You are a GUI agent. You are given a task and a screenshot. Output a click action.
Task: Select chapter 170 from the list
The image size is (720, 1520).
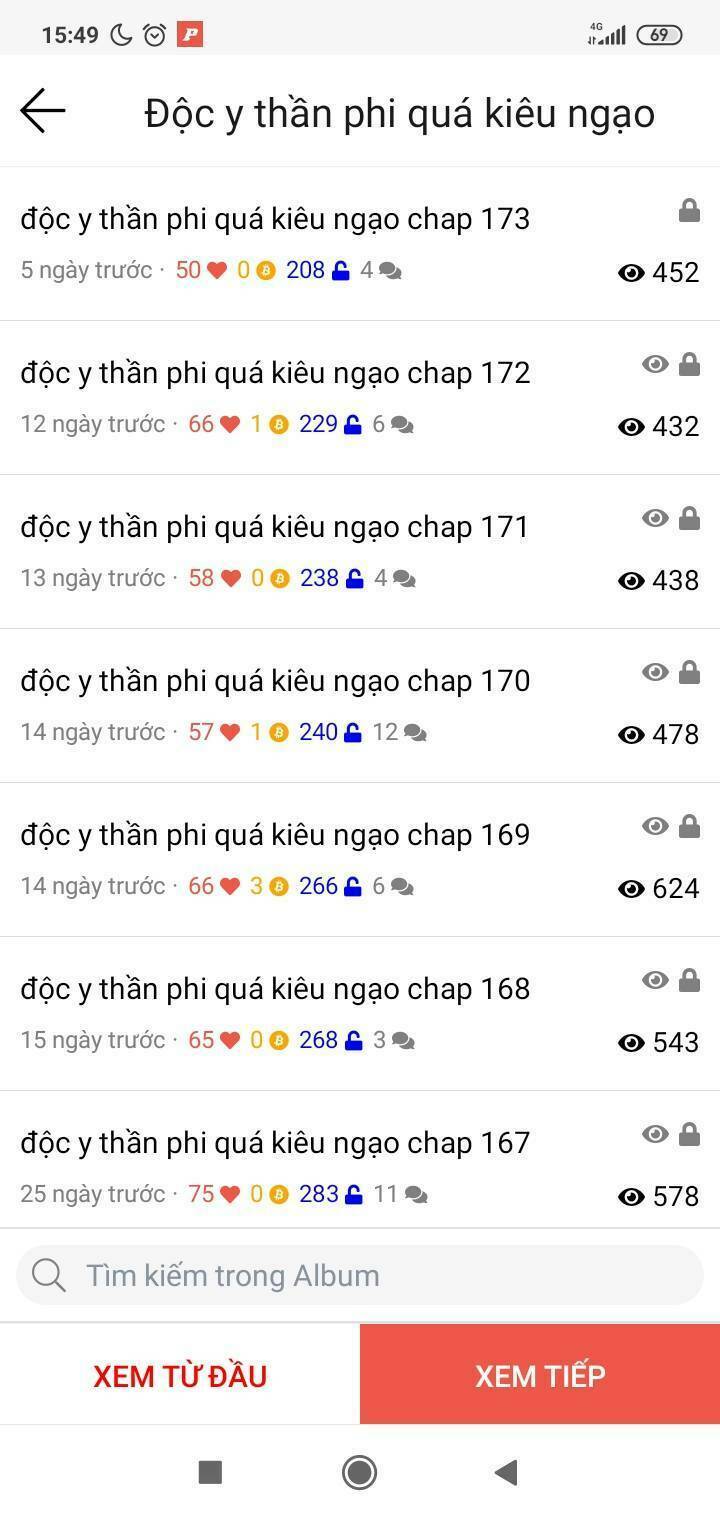(274, 680)
